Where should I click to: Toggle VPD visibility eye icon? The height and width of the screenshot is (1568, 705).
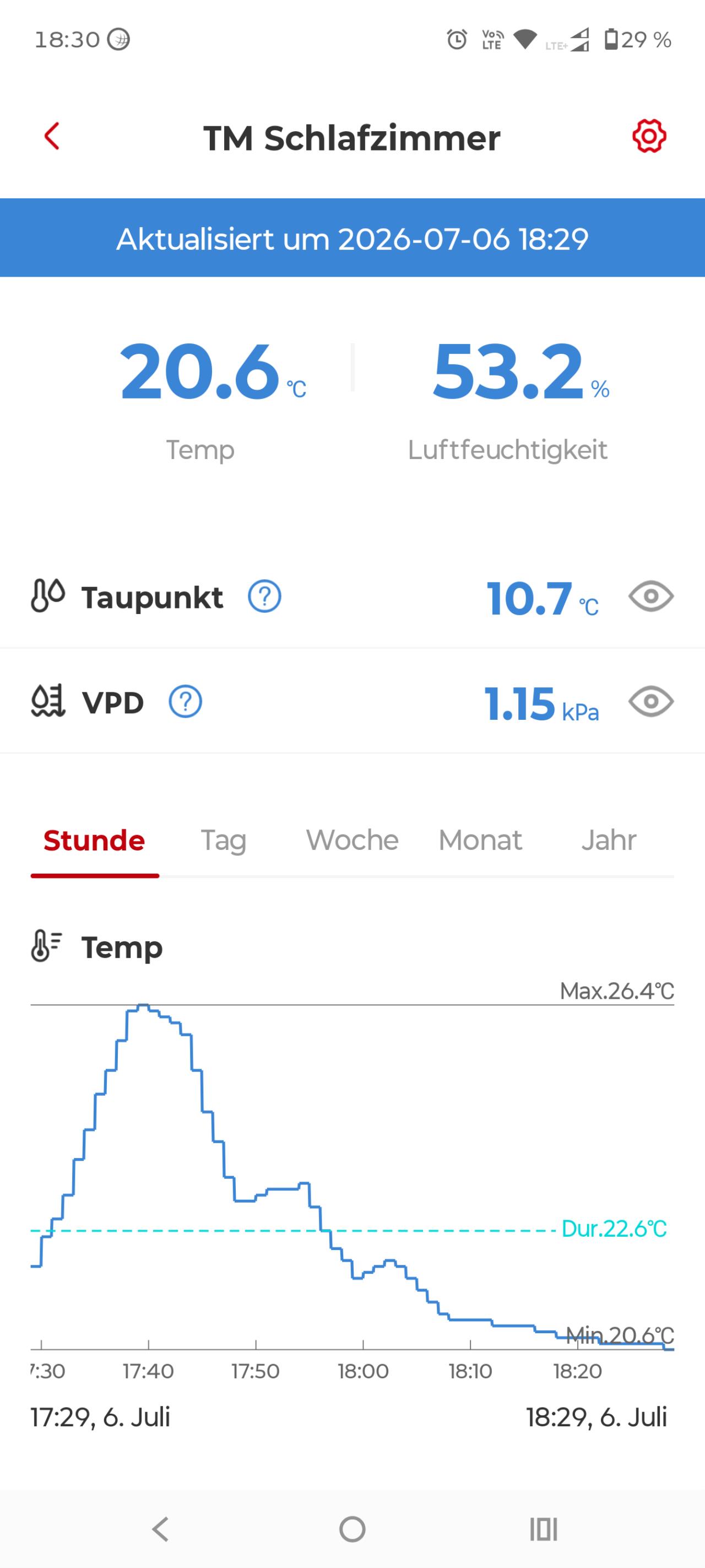[x=651, y=702]
